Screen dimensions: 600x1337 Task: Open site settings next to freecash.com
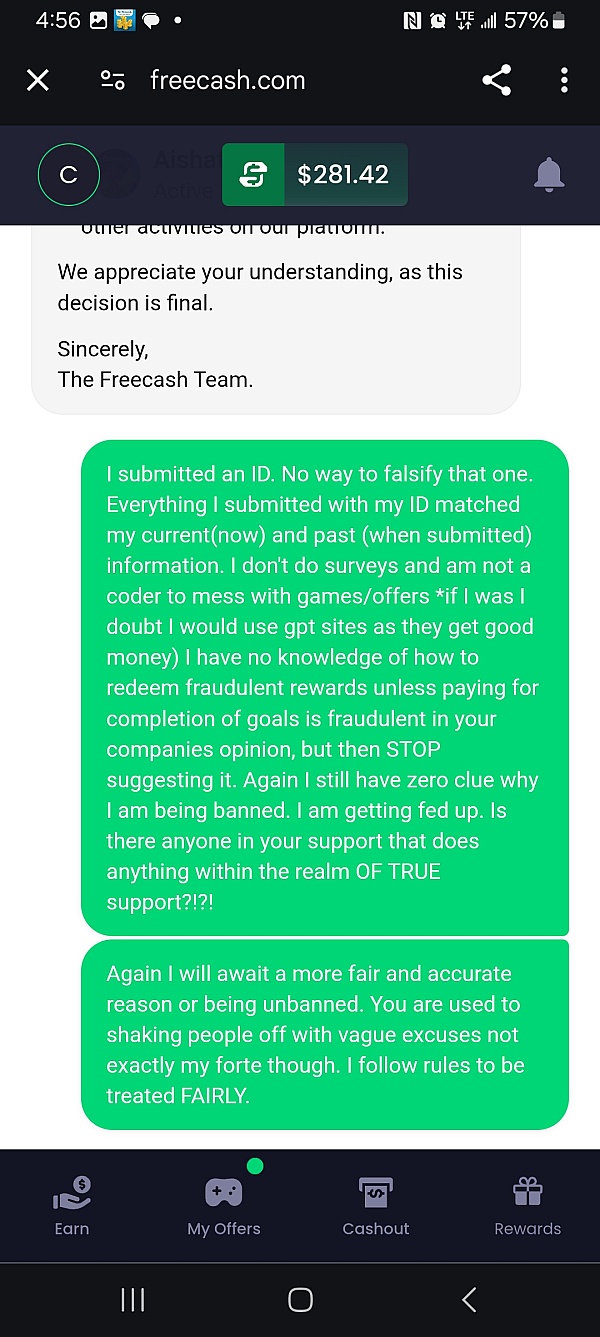[113, 81]
